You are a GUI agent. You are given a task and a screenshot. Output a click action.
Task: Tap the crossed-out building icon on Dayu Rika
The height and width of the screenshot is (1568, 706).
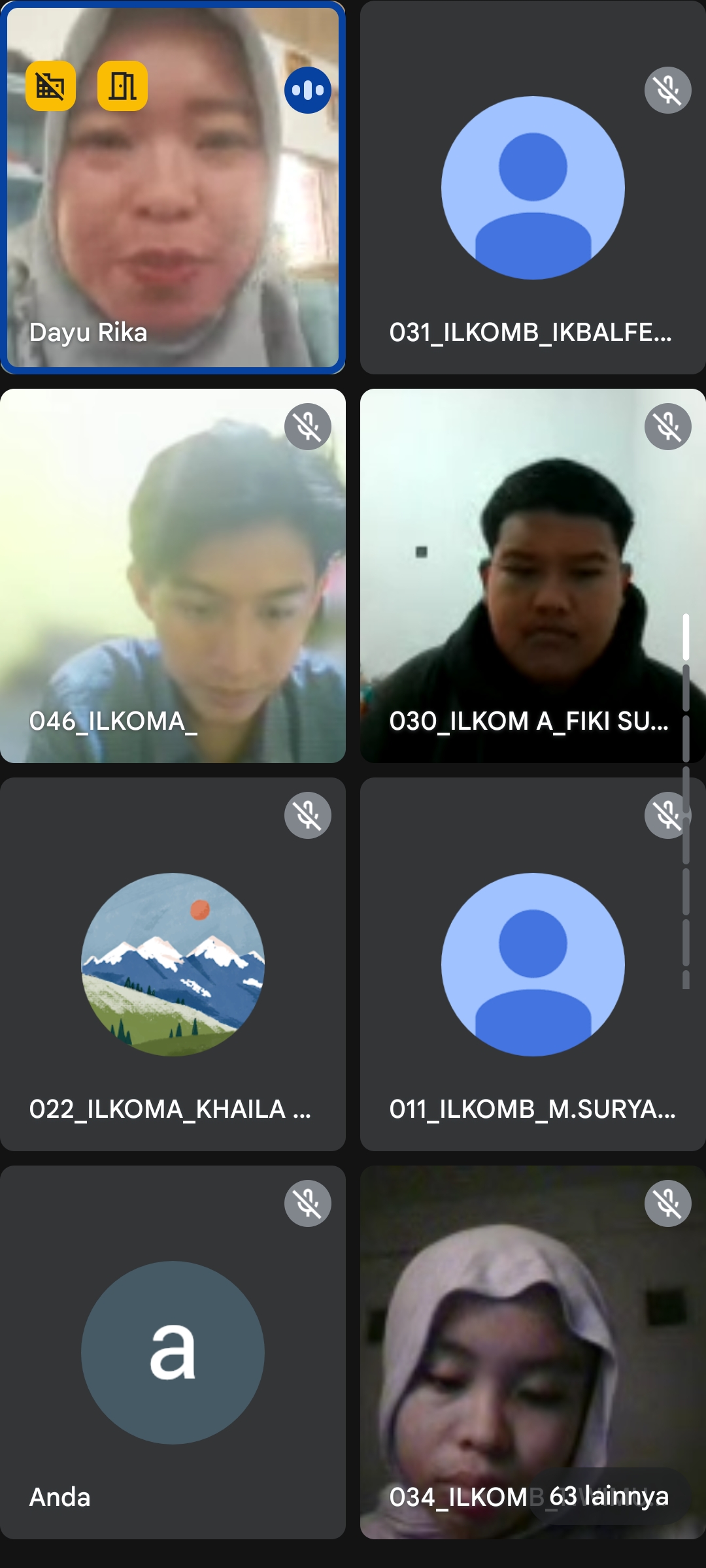pyautogui.click(x=50, y=86)
